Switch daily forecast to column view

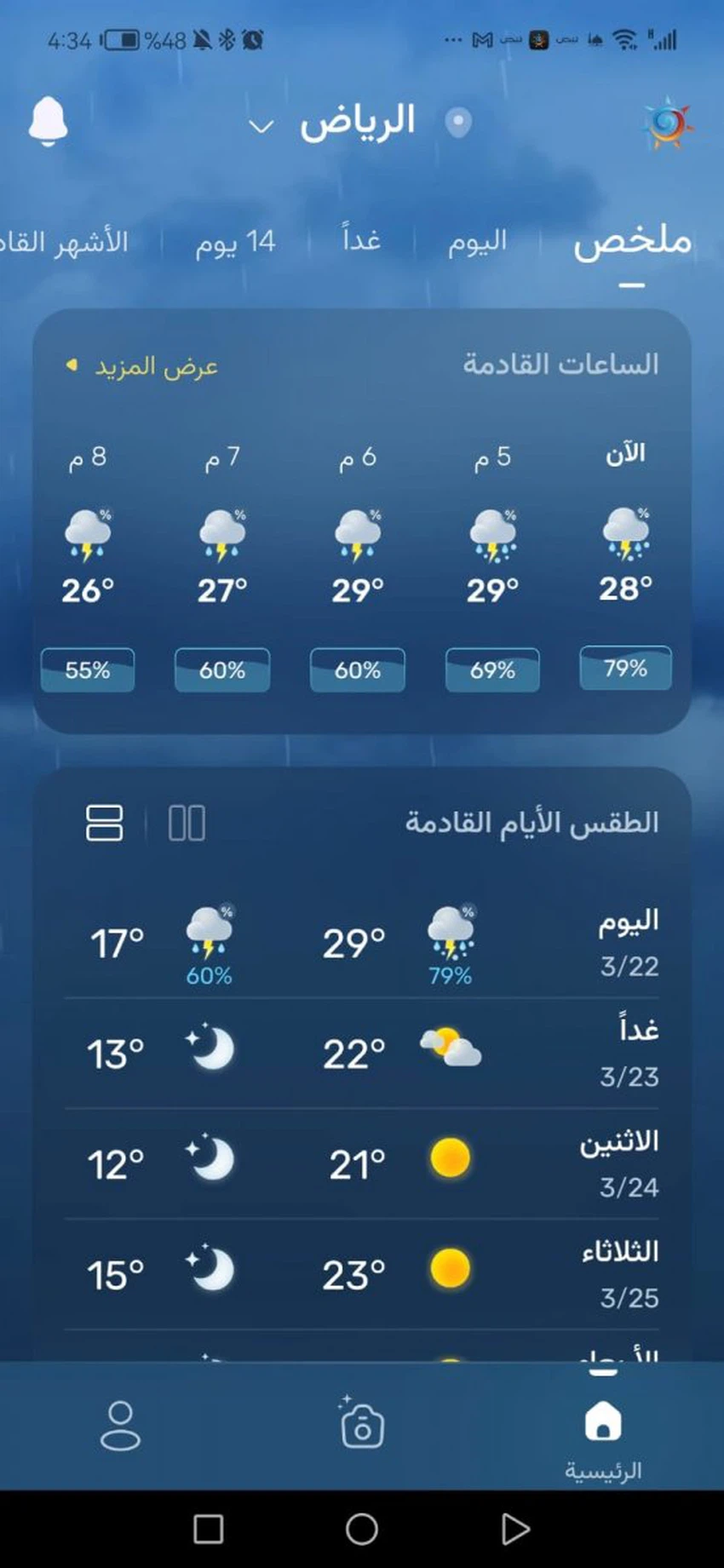pos(187,823)
